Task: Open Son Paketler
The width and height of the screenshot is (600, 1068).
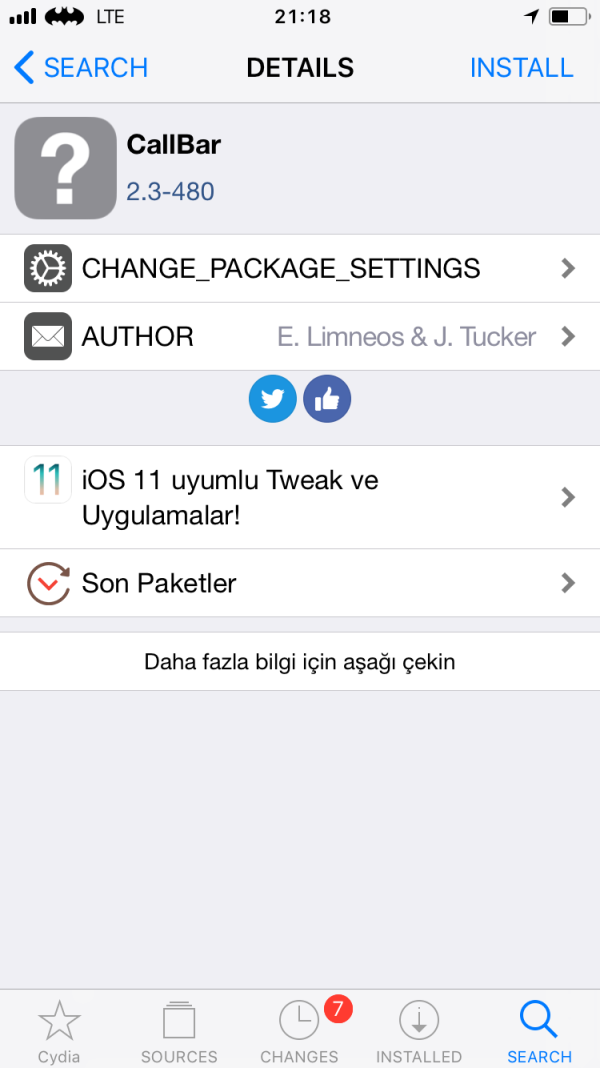Action: [300, 583]
